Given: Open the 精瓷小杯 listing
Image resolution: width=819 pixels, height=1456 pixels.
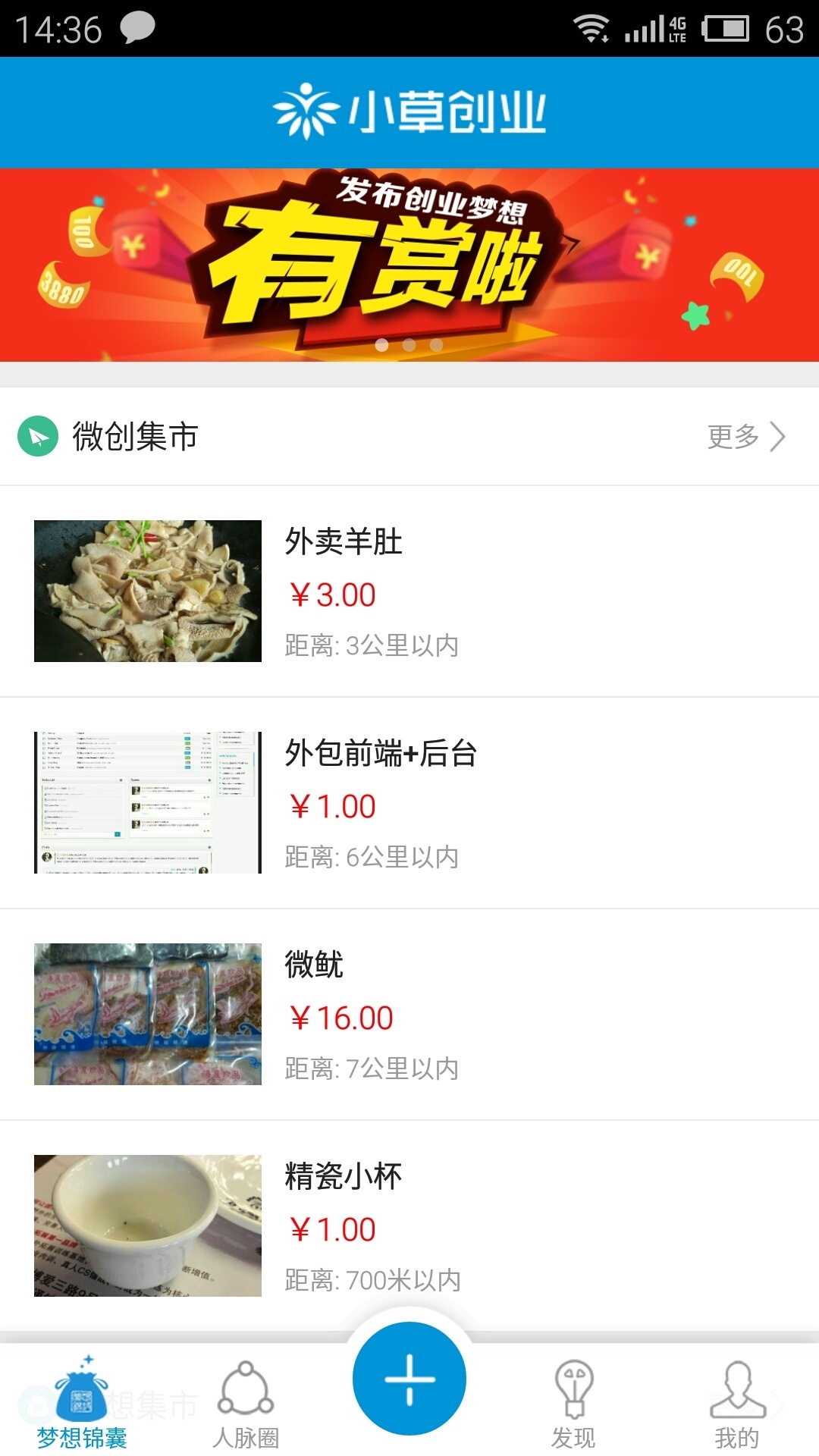Looking at the screenshot, I should click(x=409, y=1225).
